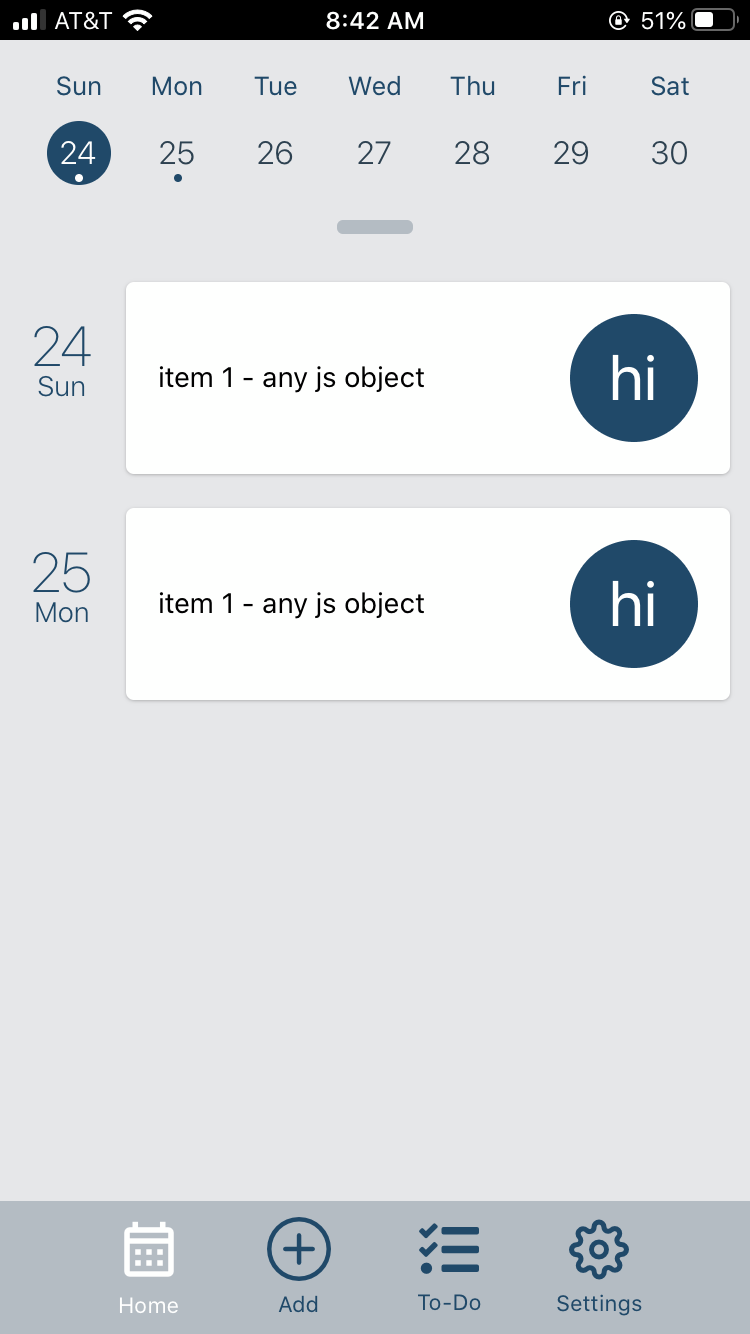
Task: Open the agenda item card for Mon 25
Action: click(x=428, y=604)
